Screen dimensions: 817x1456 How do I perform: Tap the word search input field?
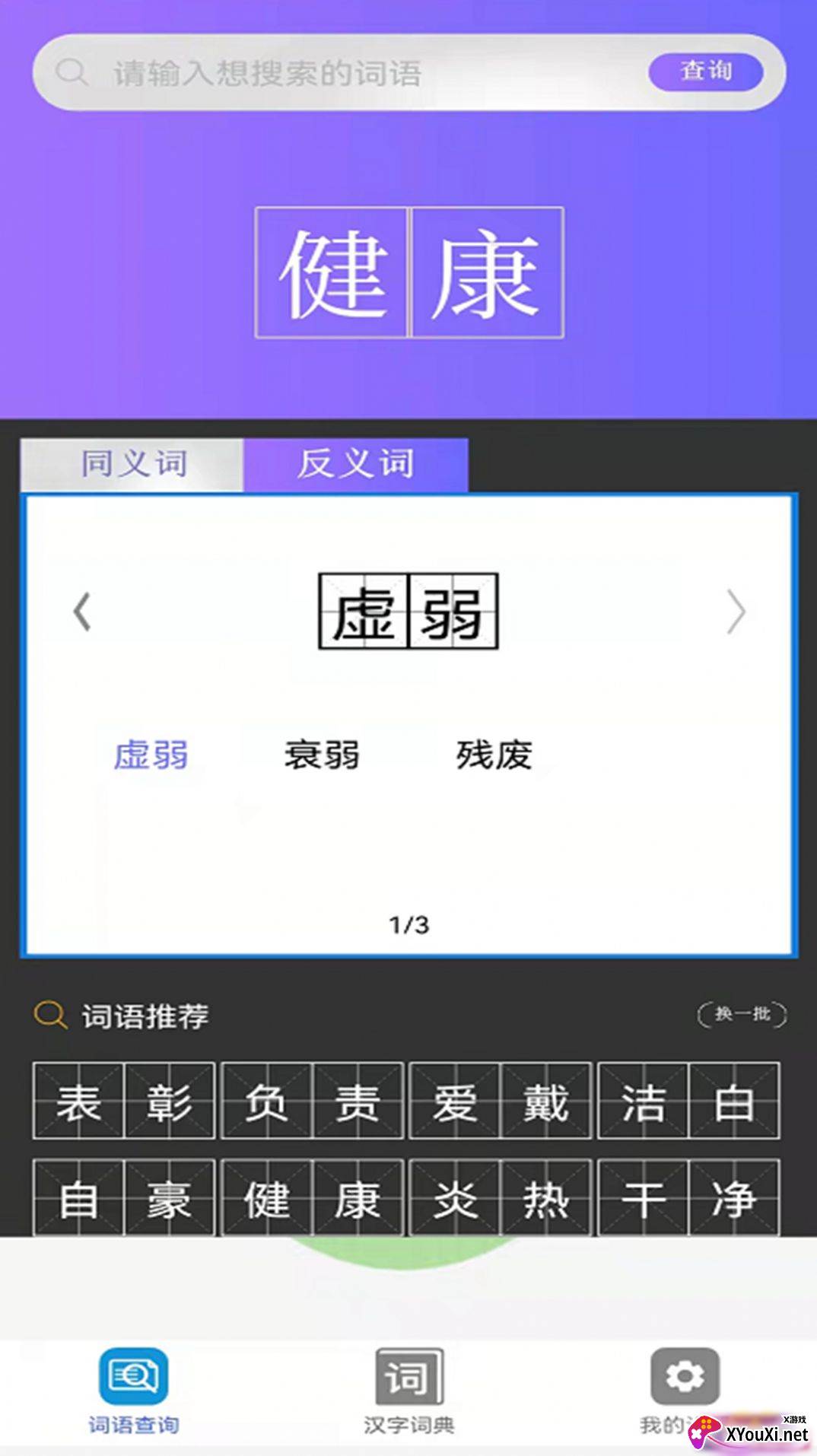[342, 73]
